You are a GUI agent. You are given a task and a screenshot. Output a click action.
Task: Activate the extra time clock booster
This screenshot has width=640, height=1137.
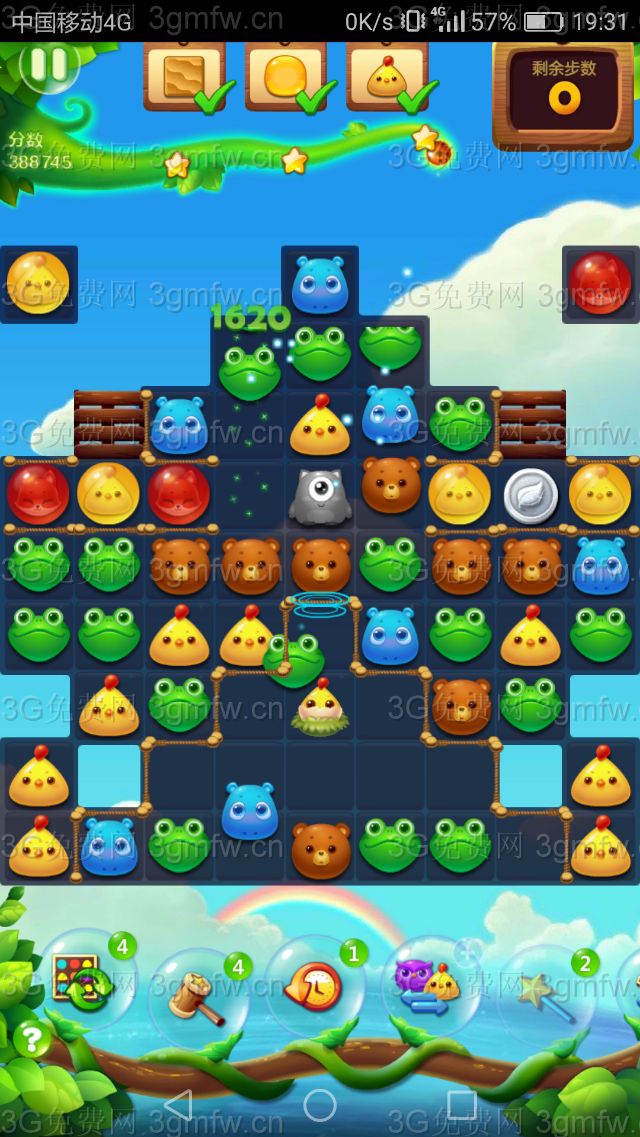click(x=313, y=987)
